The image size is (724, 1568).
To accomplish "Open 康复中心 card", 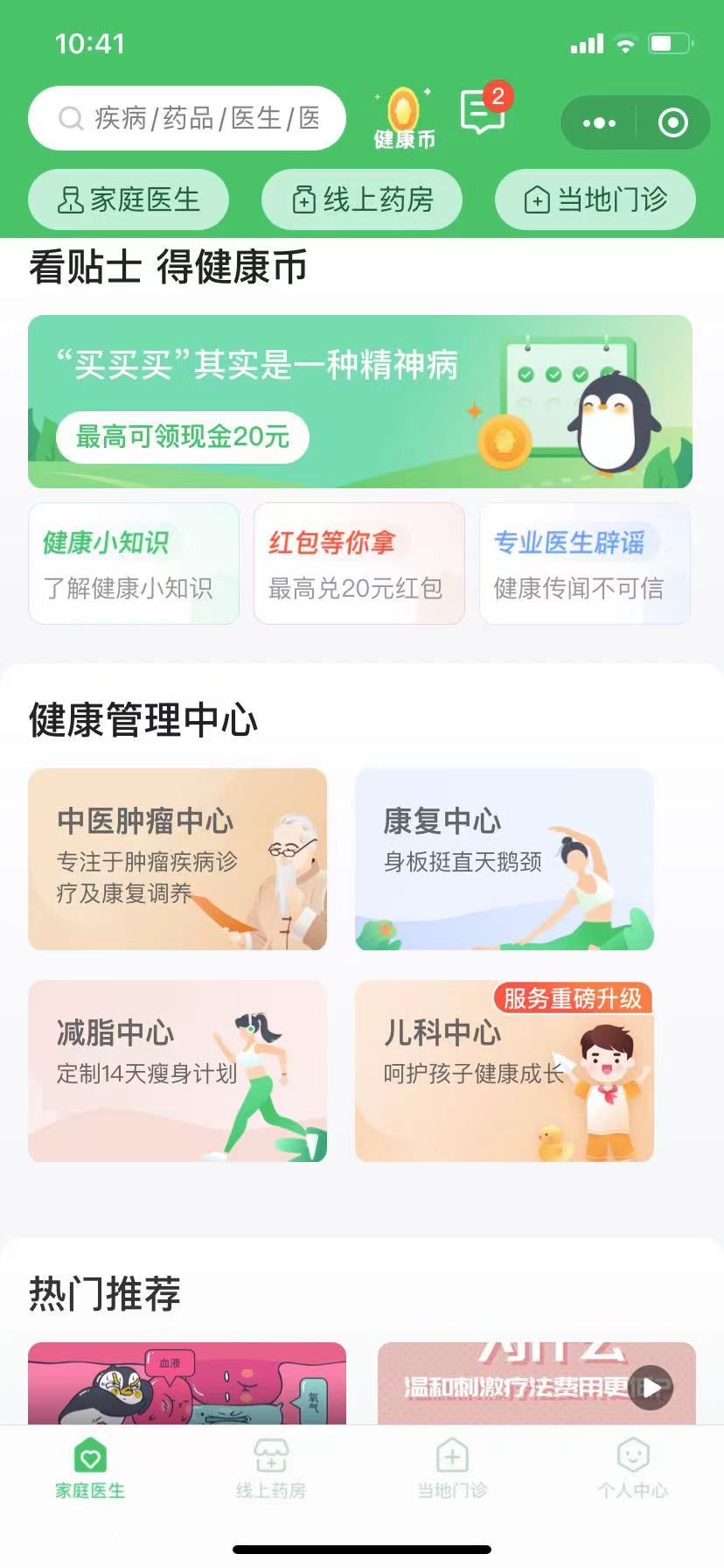I will 505,859.
